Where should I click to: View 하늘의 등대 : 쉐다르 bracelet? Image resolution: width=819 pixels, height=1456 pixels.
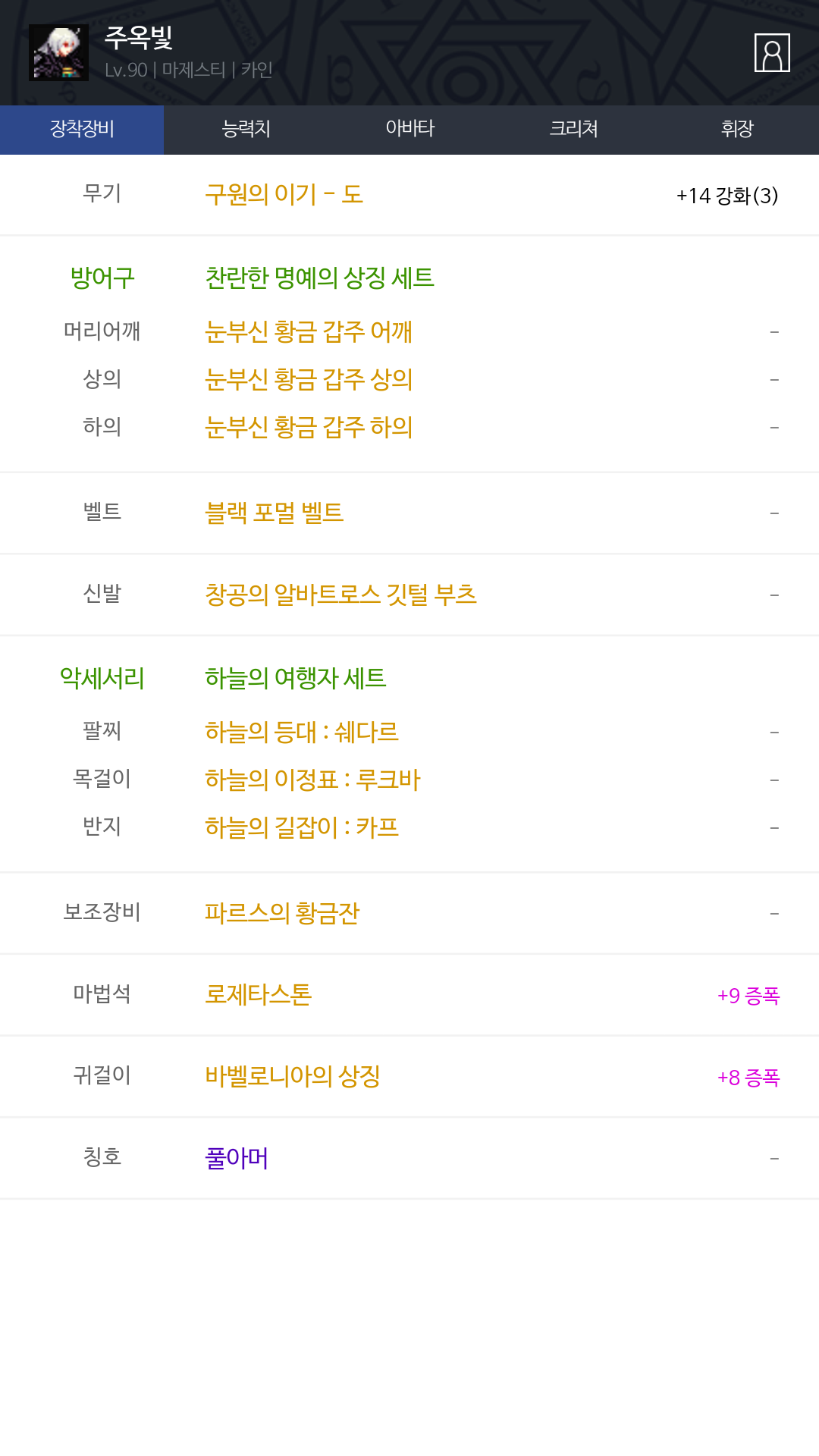[x=302, y=732]
